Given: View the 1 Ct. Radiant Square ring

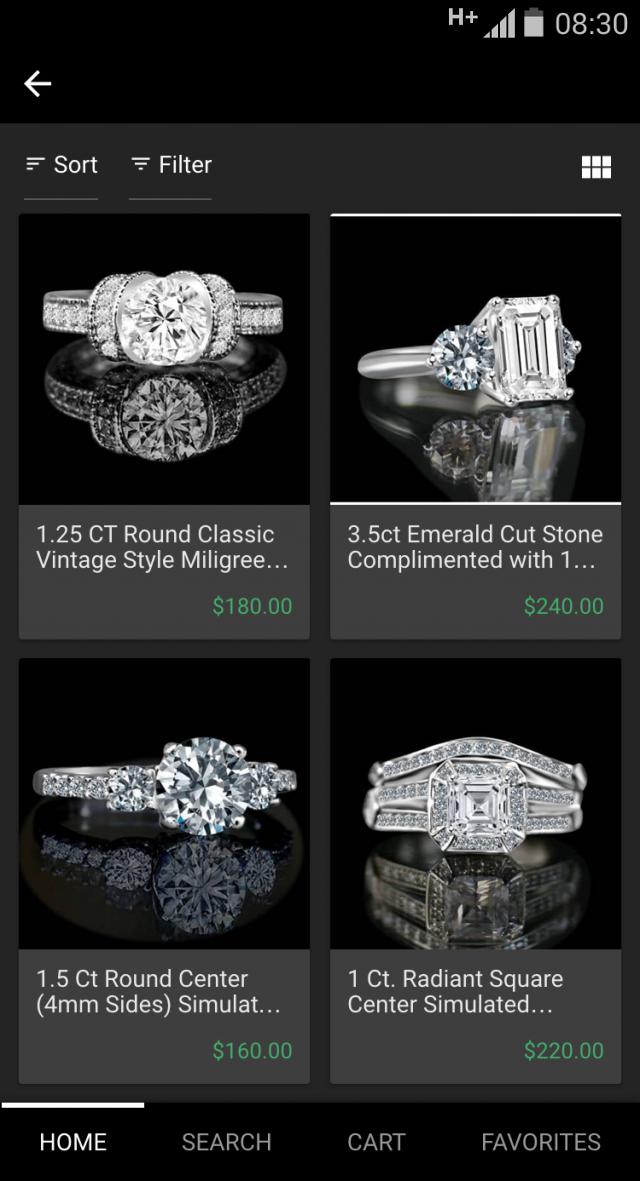Looking at the screenshot, I should [x=475, y=870].
